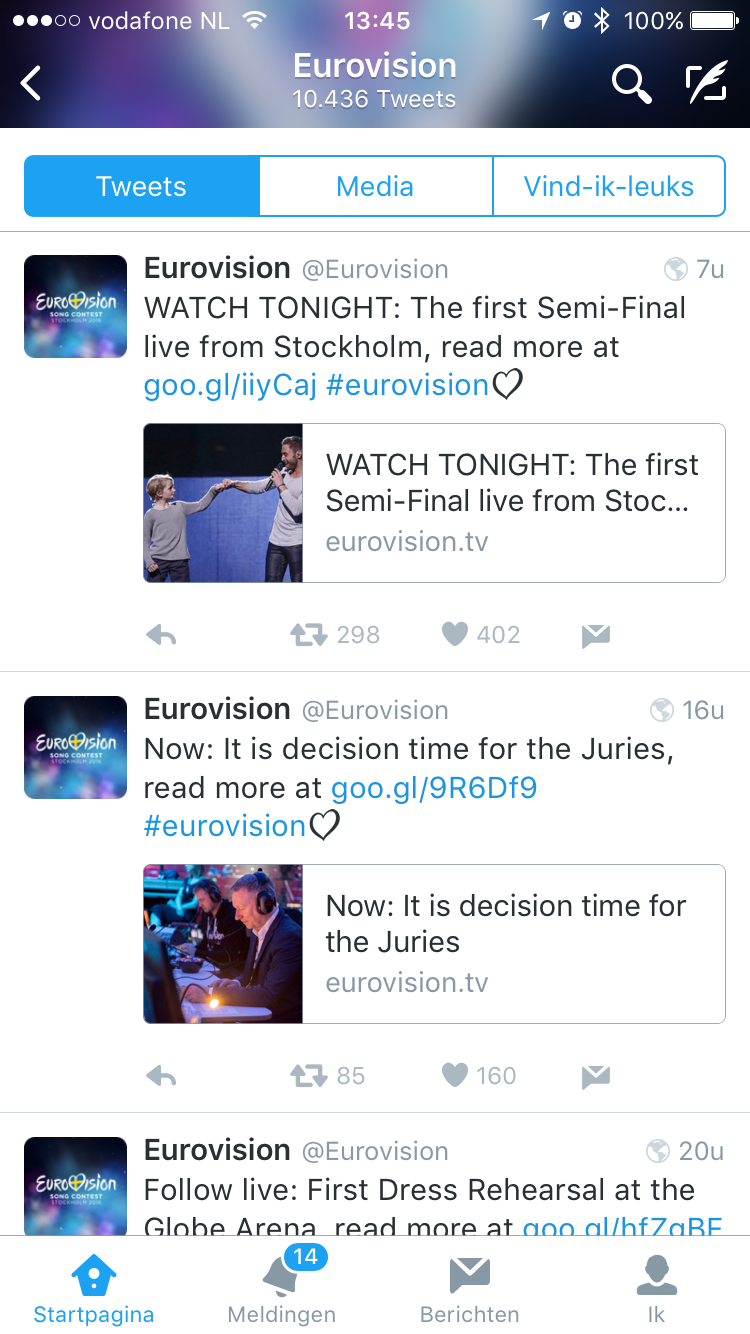Compose a new tweet
750x1334 pixels.
click(x=706, y=84)
